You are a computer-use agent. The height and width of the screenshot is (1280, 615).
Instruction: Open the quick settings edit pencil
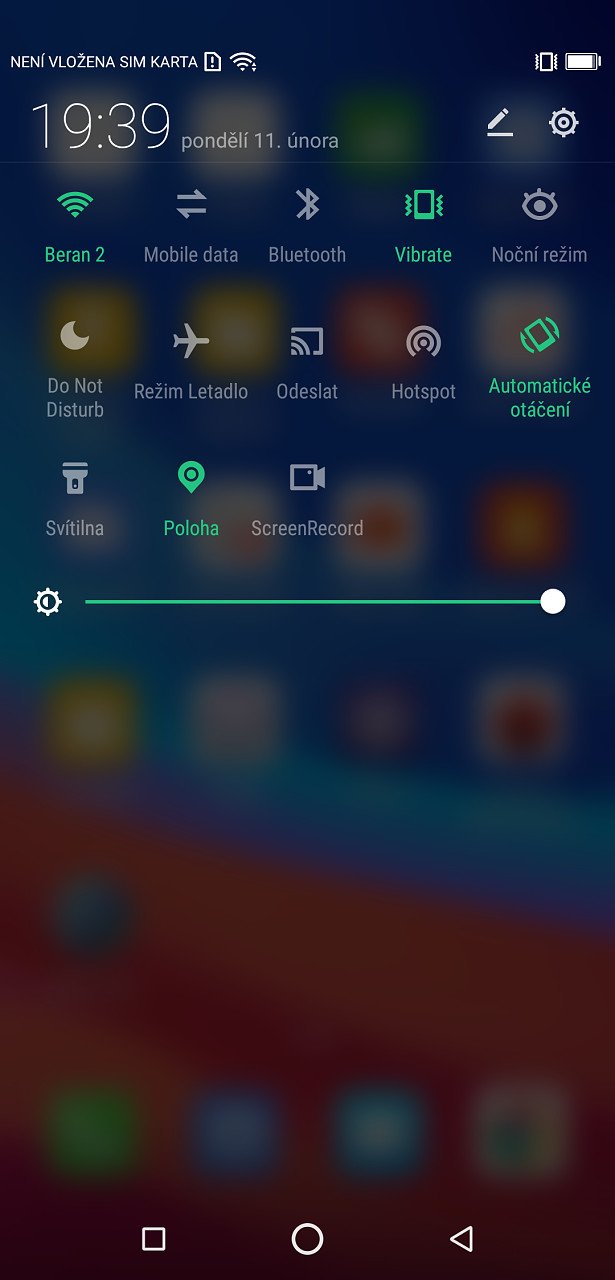tap(500, 123)
